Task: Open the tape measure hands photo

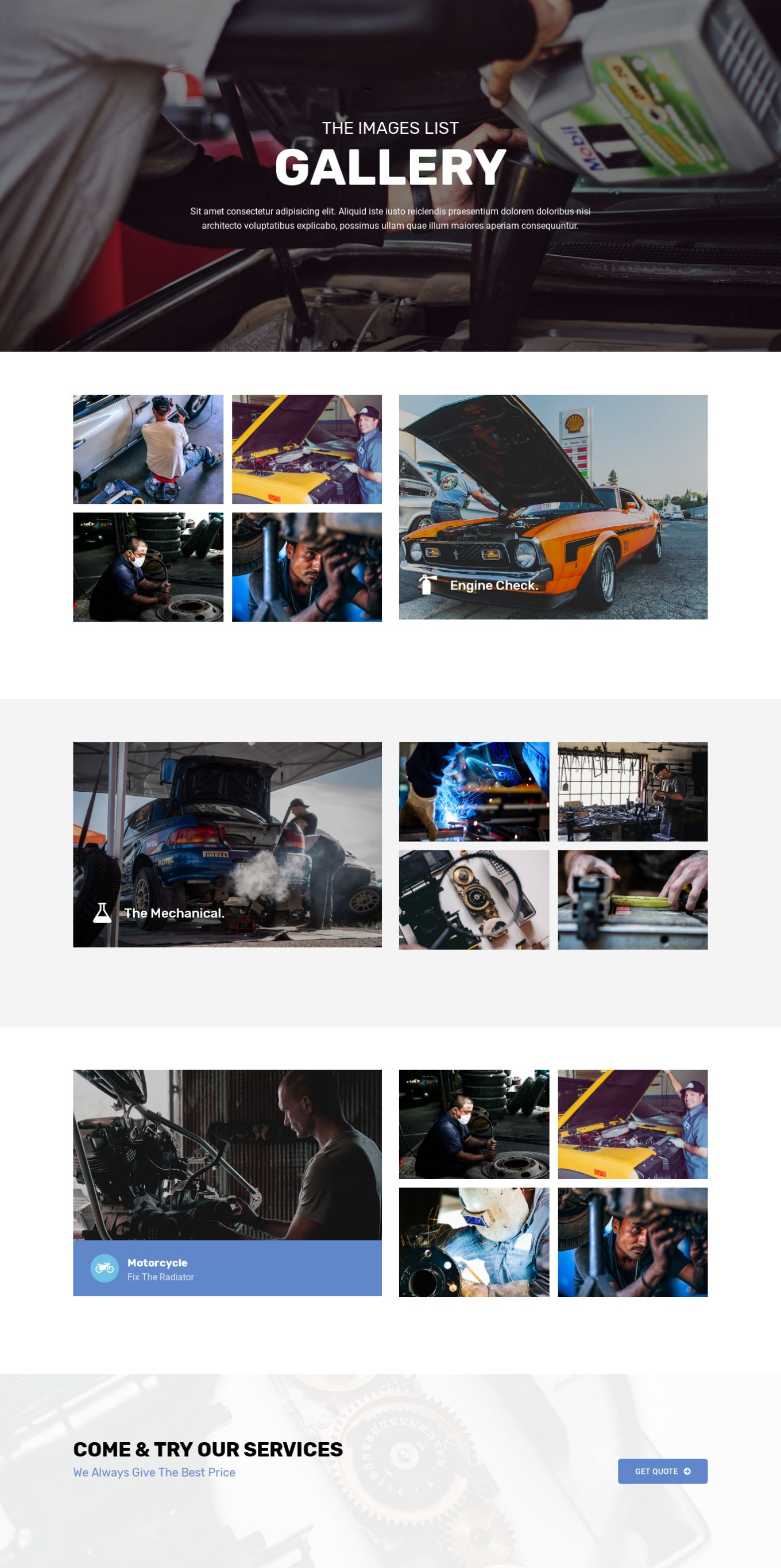Action: 633,900
